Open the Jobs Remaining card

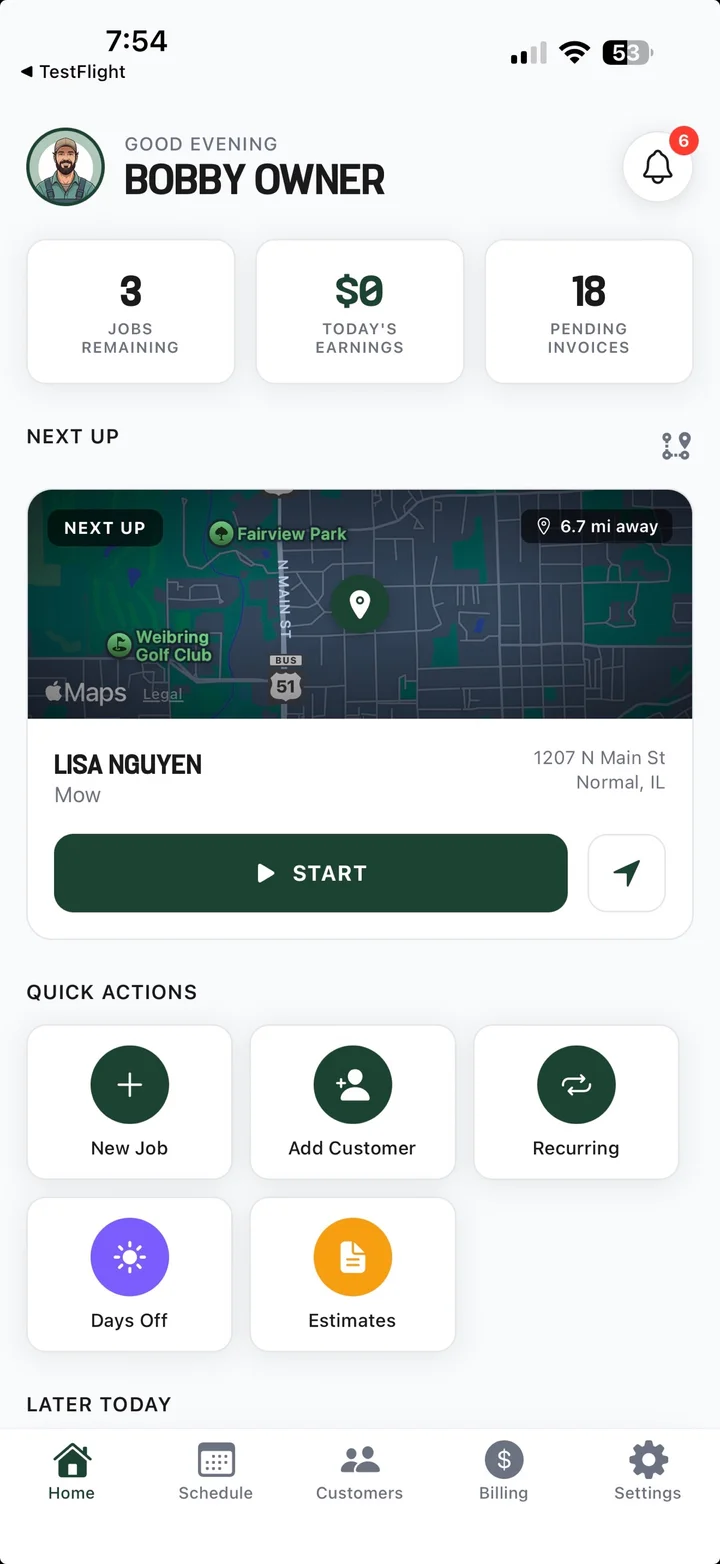pos(131,312)
